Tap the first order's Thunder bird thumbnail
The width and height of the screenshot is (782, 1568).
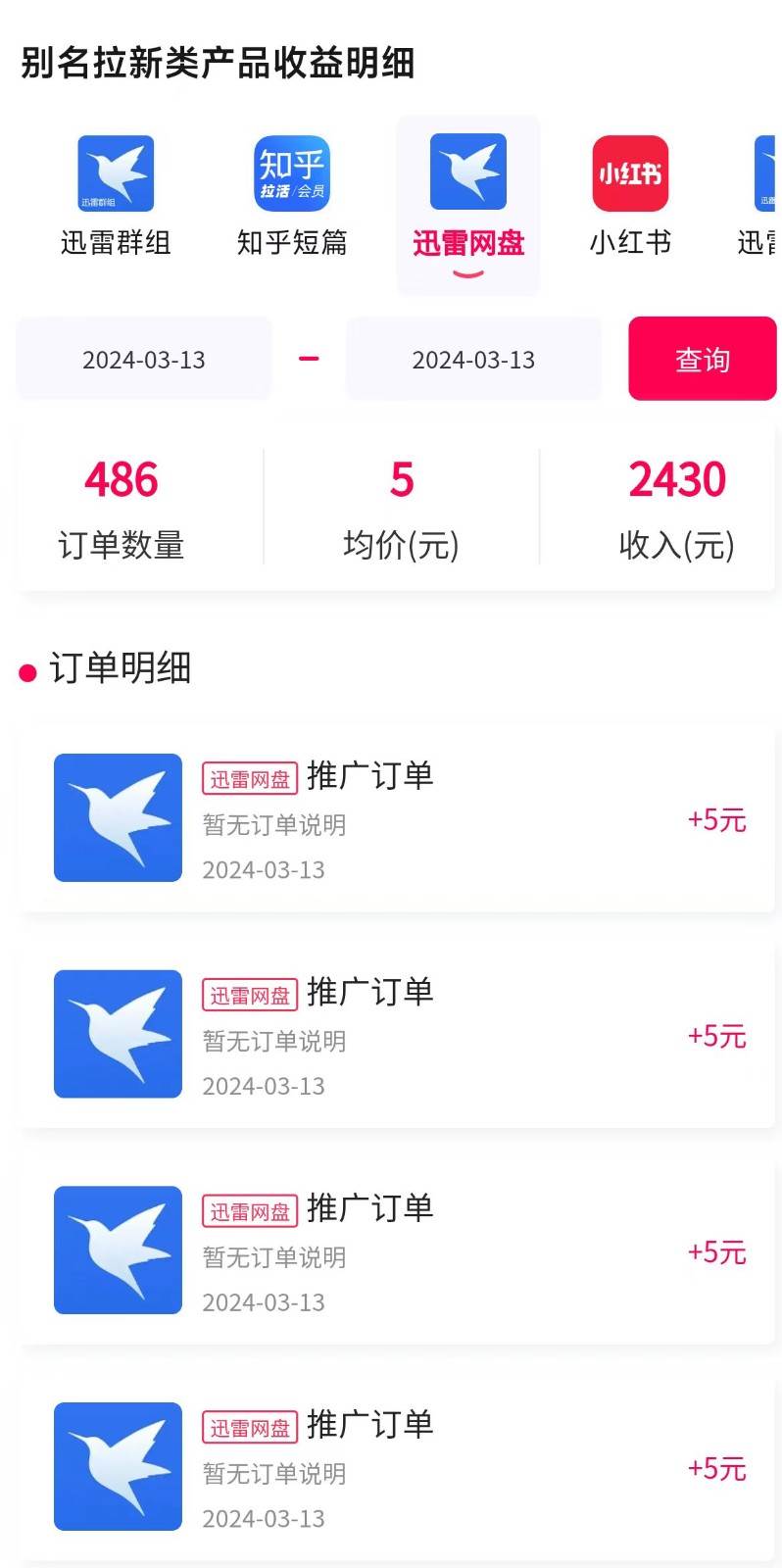click(x=117, y=818)
